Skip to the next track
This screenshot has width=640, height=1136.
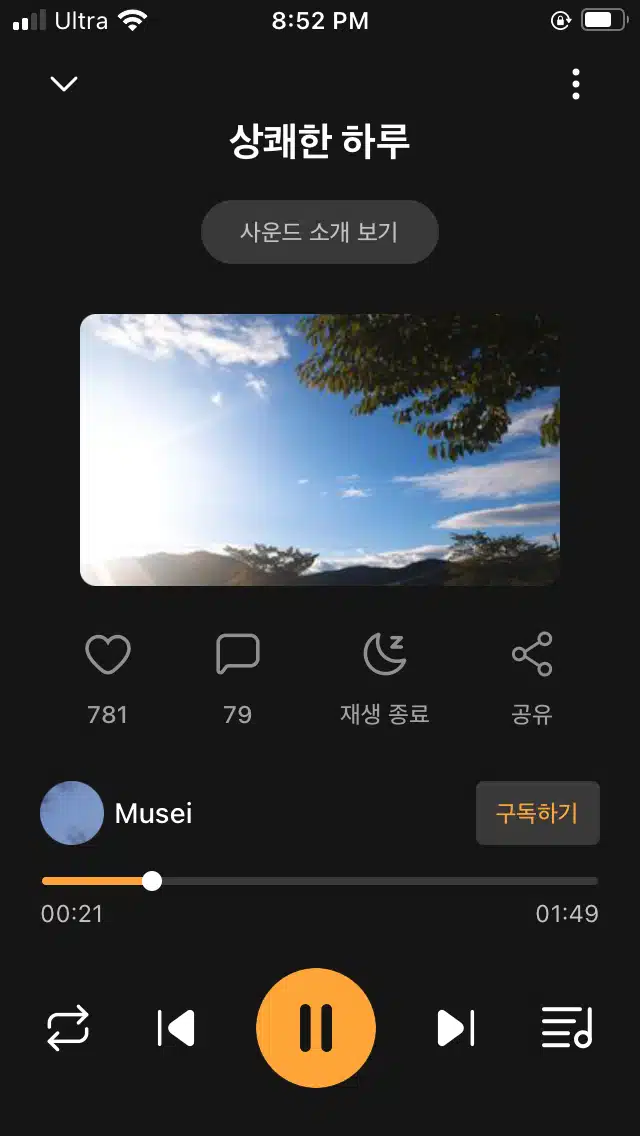coord(456,1027)
